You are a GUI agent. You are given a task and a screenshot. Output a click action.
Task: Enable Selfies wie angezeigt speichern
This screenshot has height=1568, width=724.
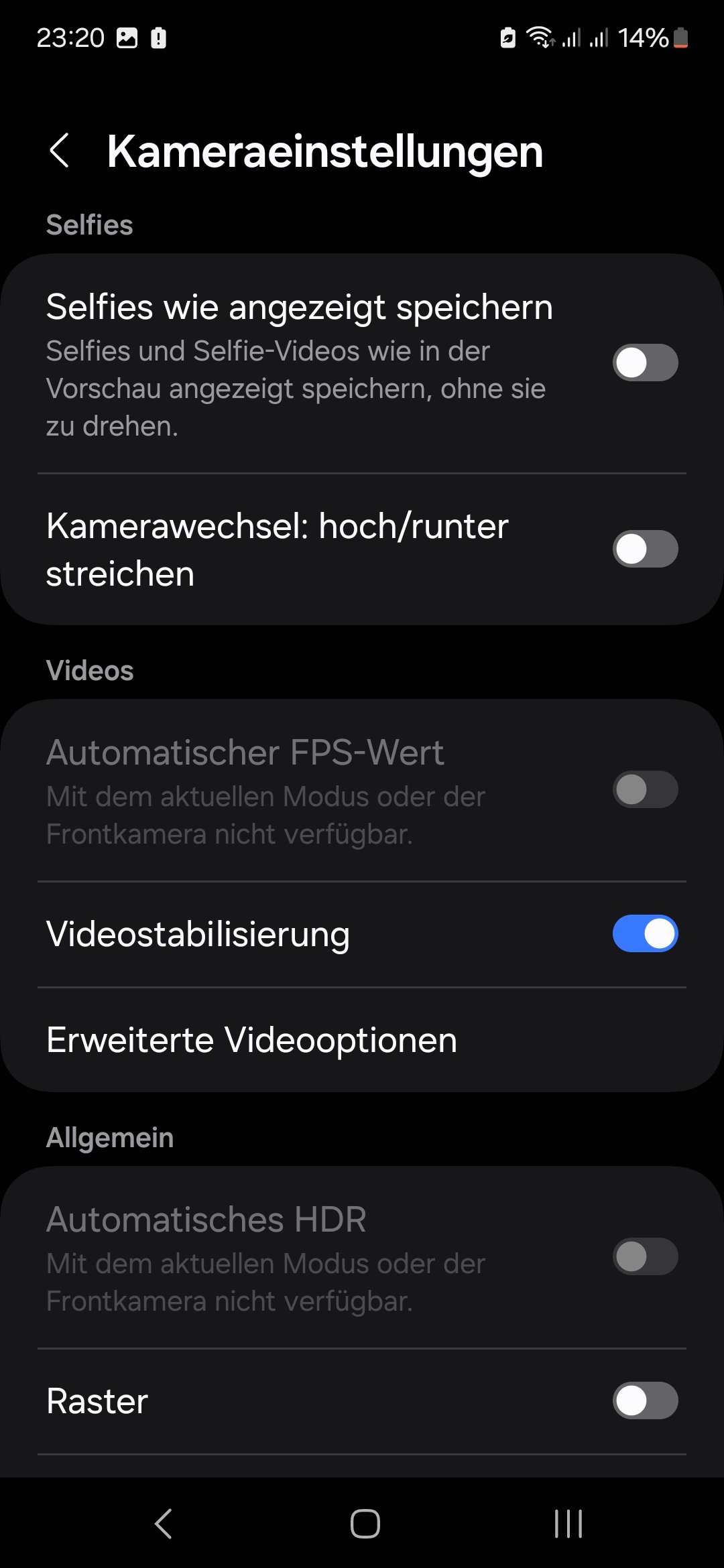click(x=645, y=363)
